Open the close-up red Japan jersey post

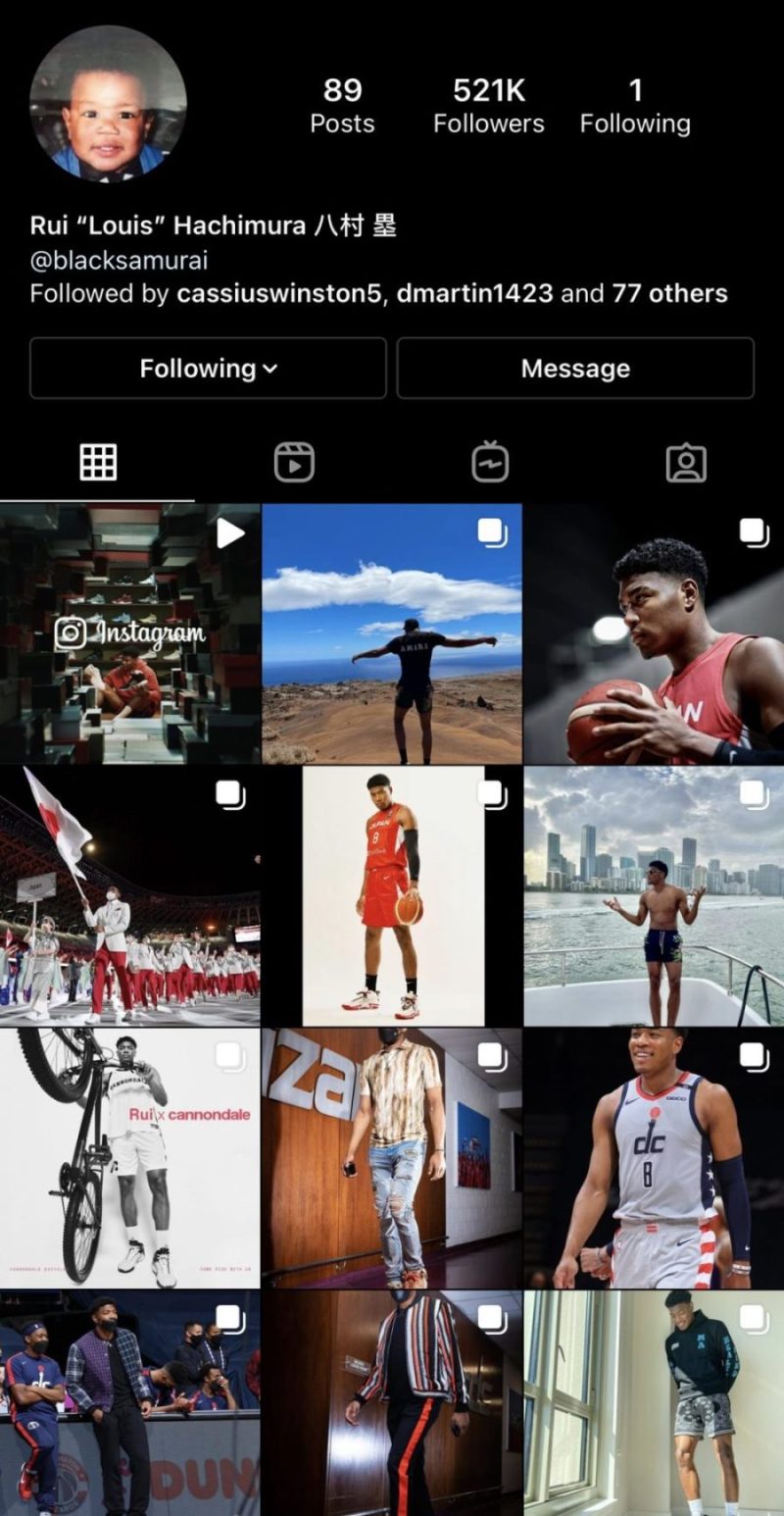pyautogui.click(x=654, y=633)
